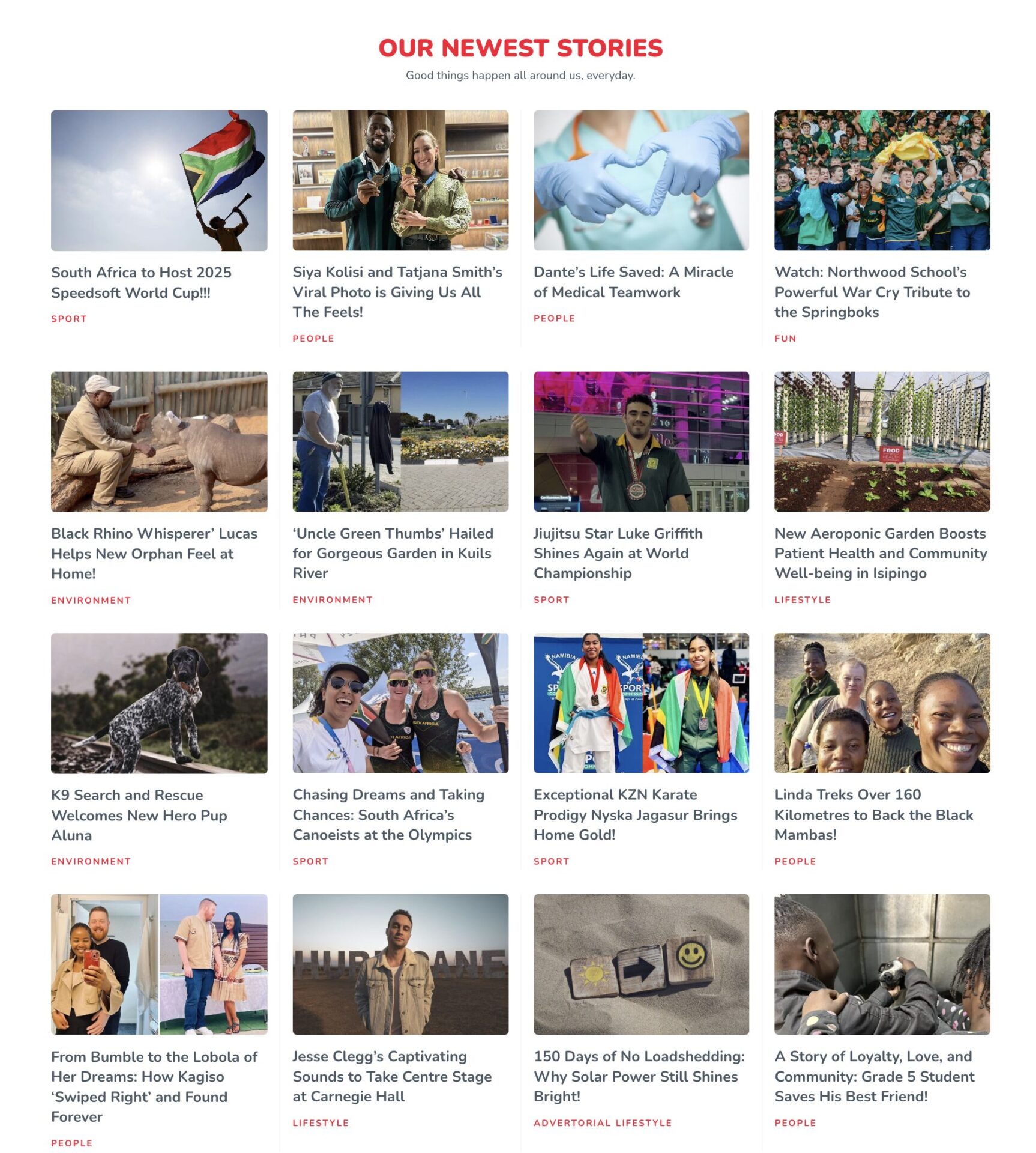View the Aeroponic Garden in Isipingo article

tap(881, 553)
